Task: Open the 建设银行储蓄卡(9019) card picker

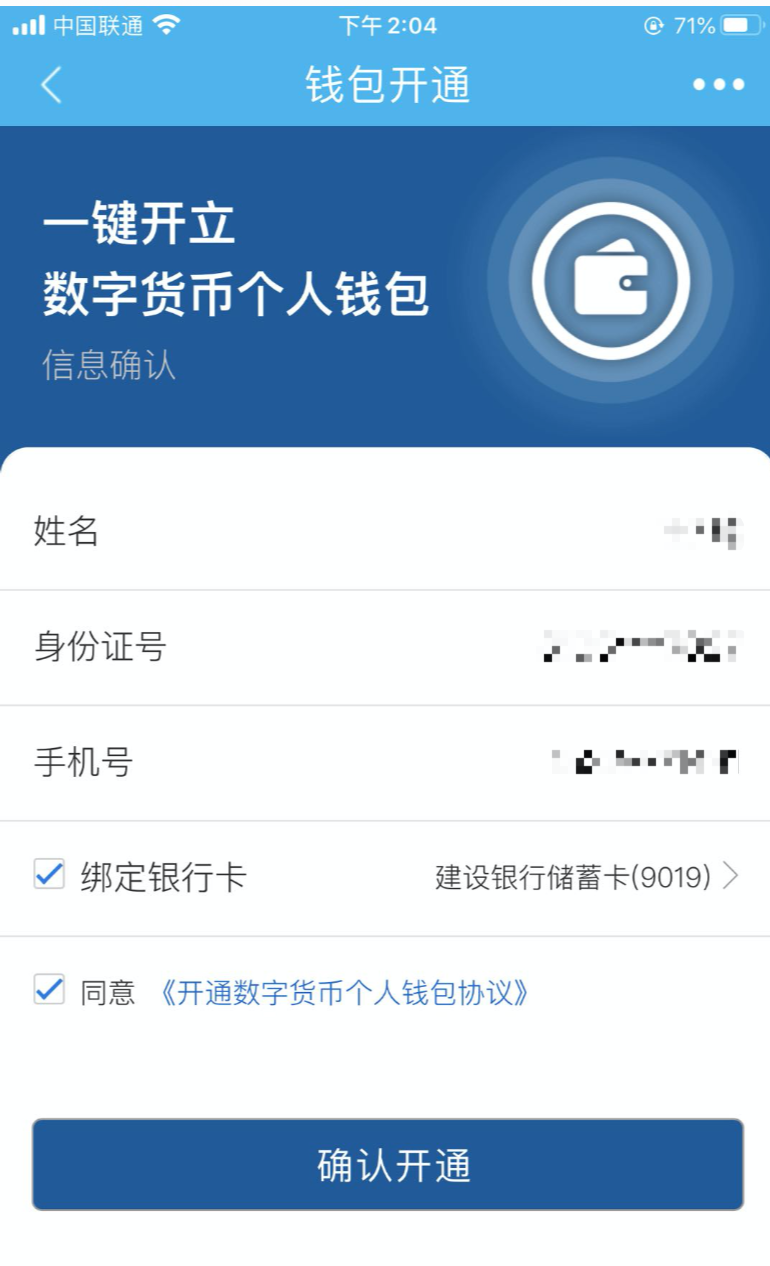Action: tap(575, 874)
